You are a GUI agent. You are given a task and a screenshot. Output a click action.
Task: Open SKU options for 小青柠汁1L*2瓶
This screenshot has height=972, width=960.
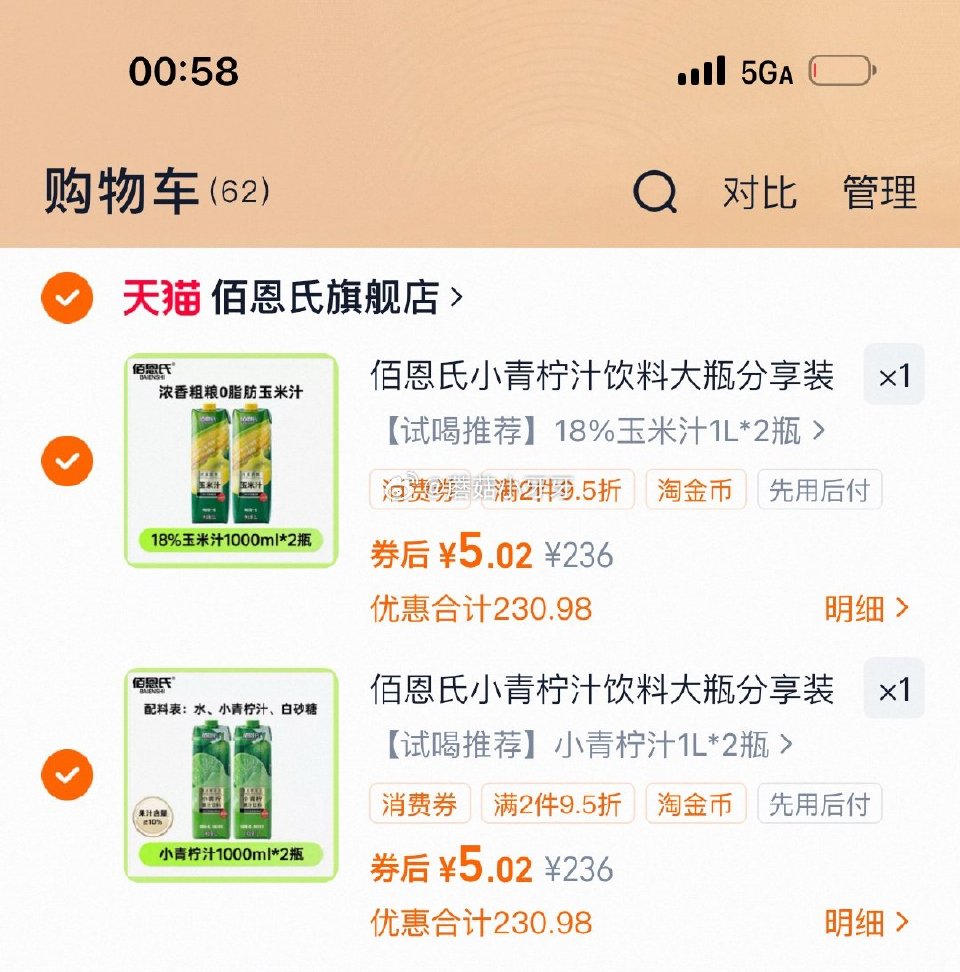tap(585, 746)
